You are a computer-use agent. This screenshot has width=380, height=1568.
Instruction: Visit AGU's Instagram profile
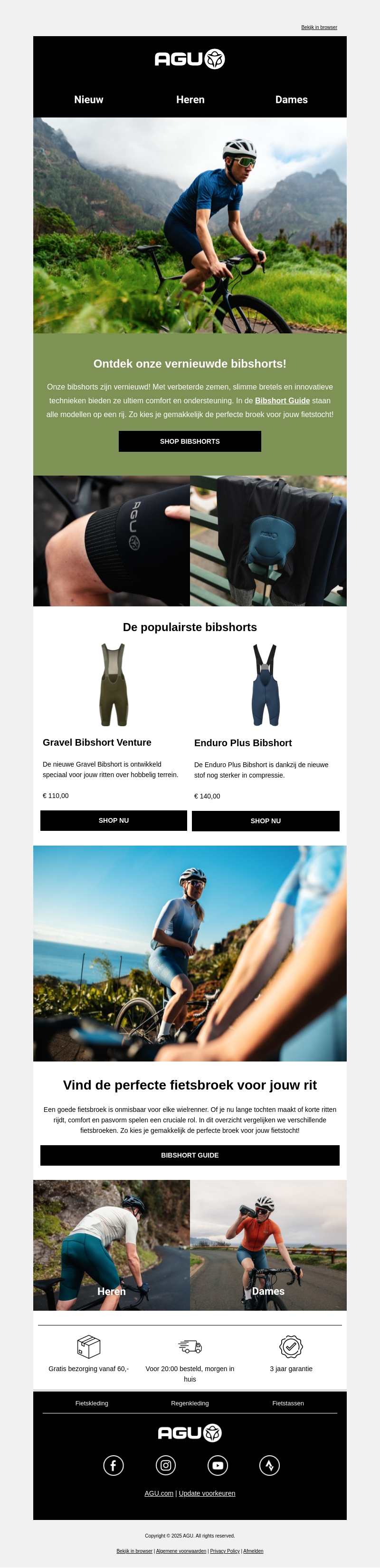tap(165, 1466)
